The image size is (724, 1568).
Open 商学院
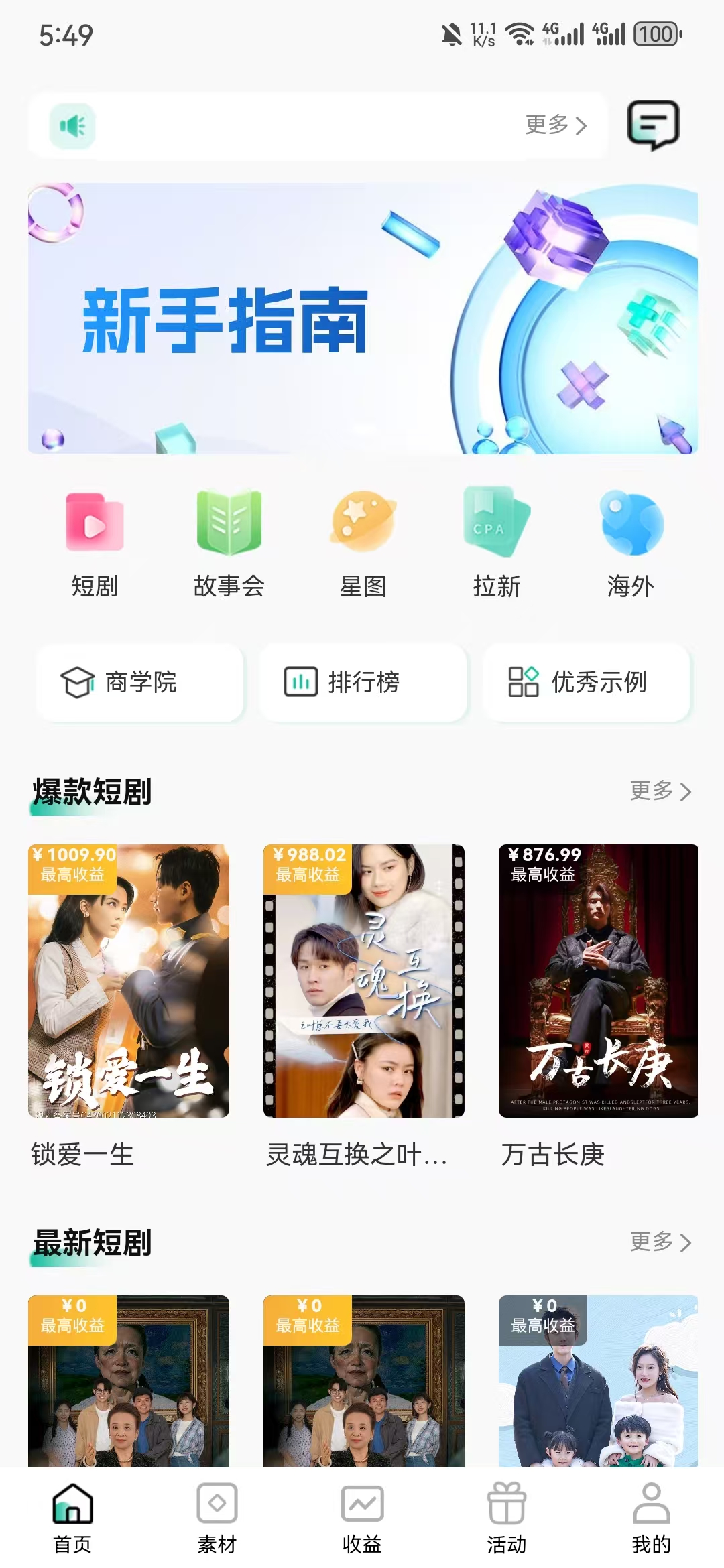[x=139, y=683]
